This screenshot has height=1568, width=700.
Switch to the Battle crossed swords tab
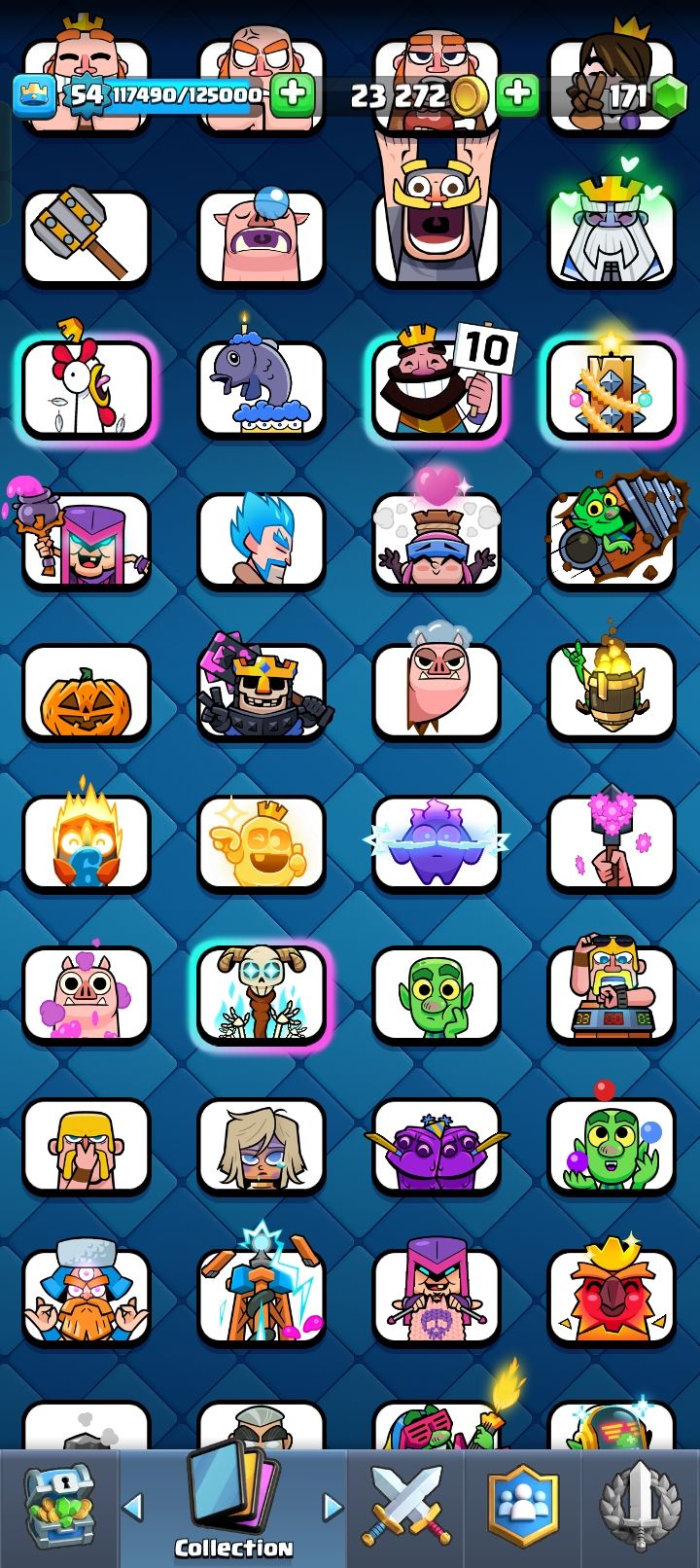pyautogui.click(x=405, y=1508)
